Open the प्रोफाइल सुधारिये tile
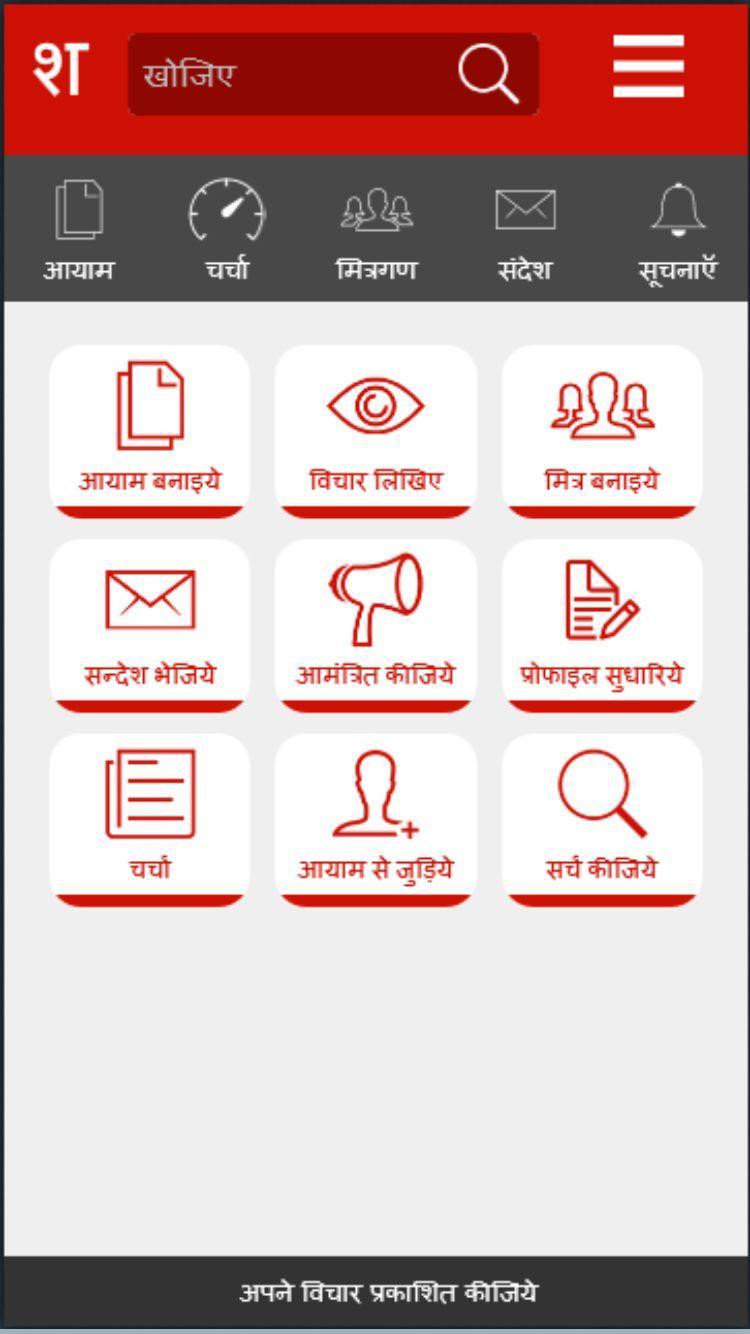The width and height of the screenshot is (750, 1334). 602,625
